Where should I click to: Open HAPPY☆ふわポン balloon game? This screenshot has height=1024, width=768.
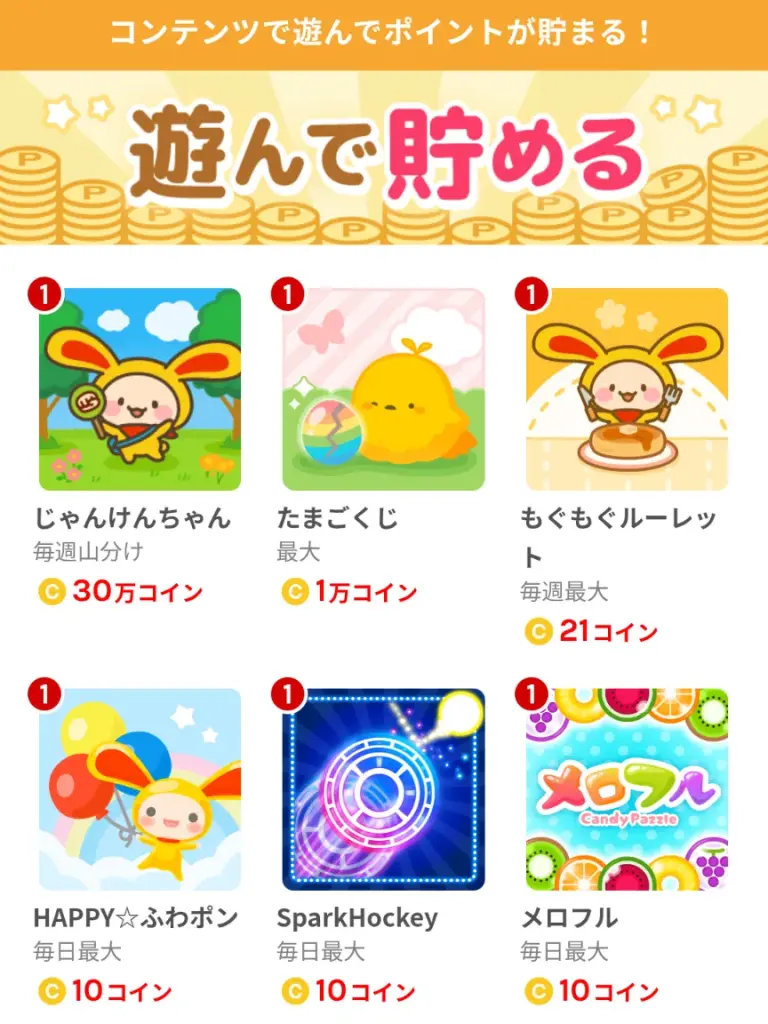click(140, 789)
